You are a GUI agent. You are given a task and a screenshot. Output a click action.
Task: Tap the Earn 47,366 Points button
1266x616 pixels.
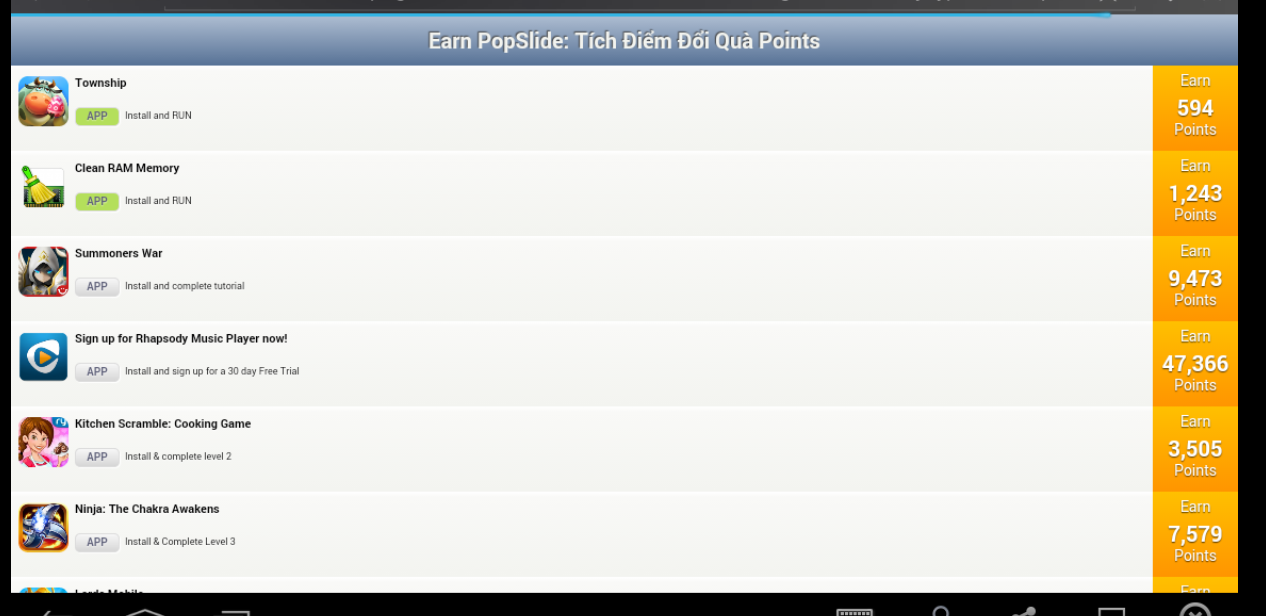(x=1195, y=362)
